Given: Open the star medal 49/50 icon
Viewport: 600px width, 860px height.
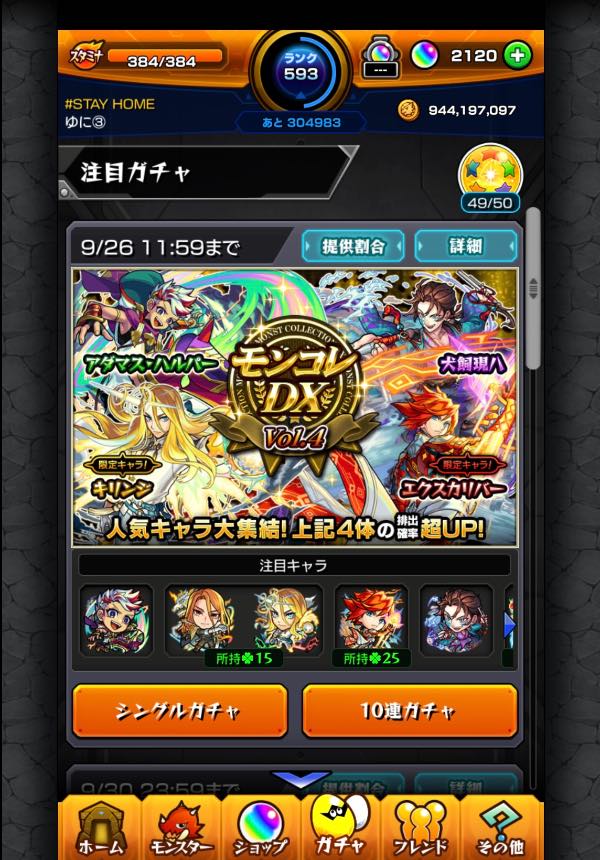Looking at the screenshot, I should (x=490, y=180).
